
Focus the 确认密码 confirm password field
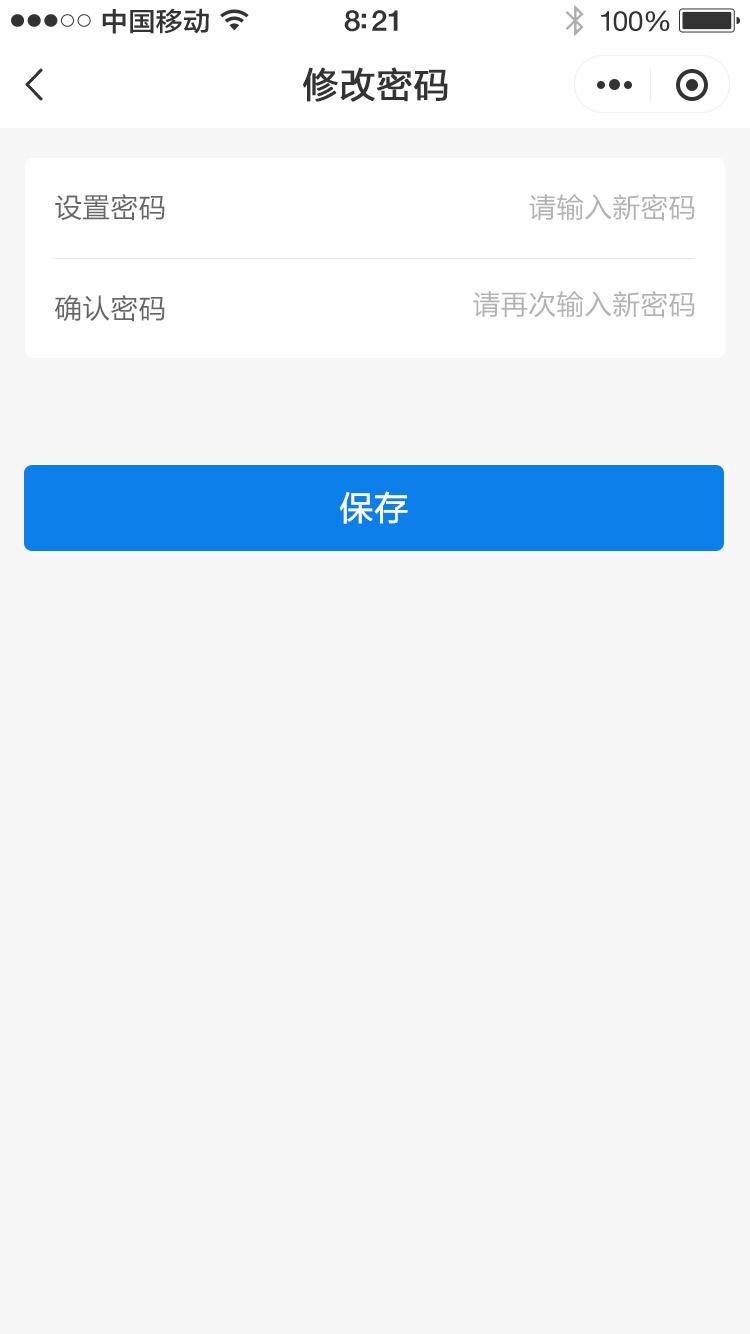[x=375, y=308]
